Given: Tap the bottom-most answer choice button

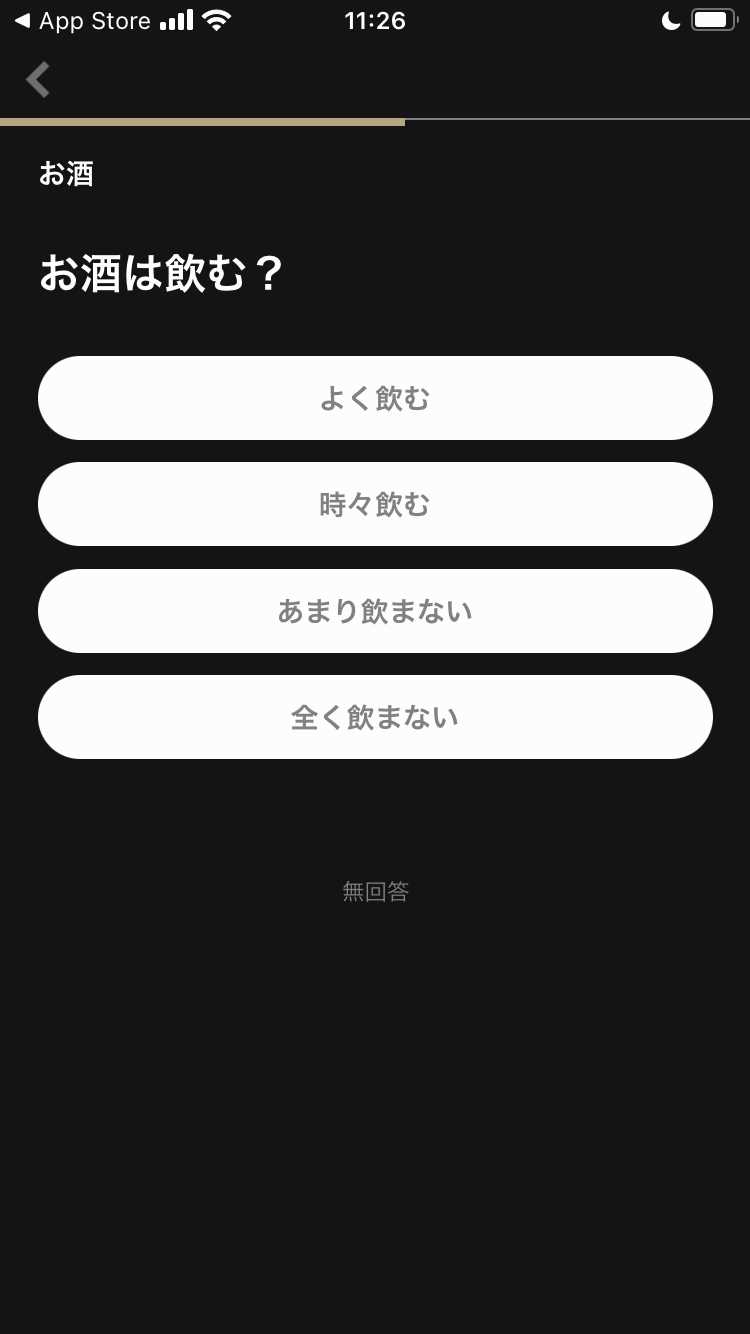Looking at the screenshot, I should (x=375, y=716).
